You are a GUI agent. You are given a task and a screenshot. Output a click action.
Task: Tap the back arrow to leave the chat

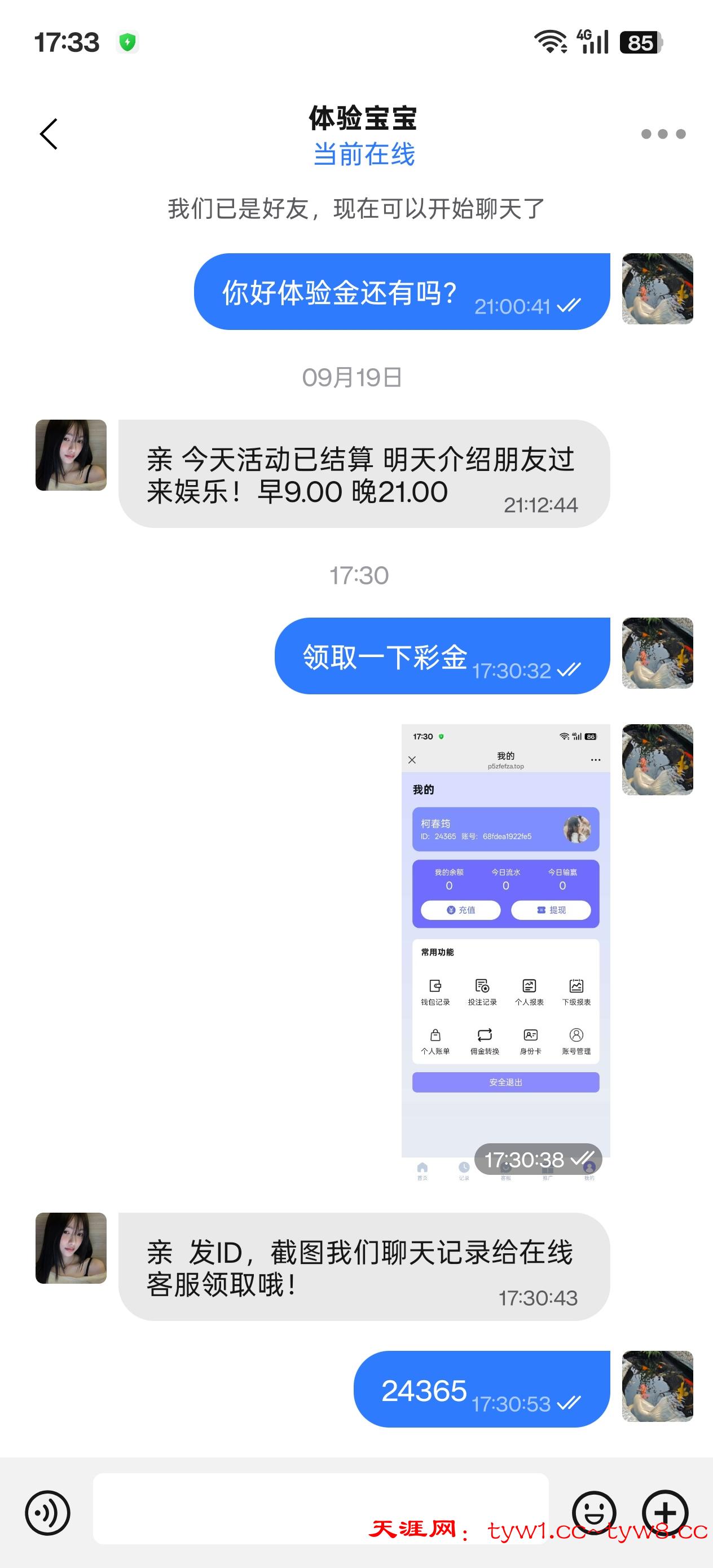tap(49, 135)
